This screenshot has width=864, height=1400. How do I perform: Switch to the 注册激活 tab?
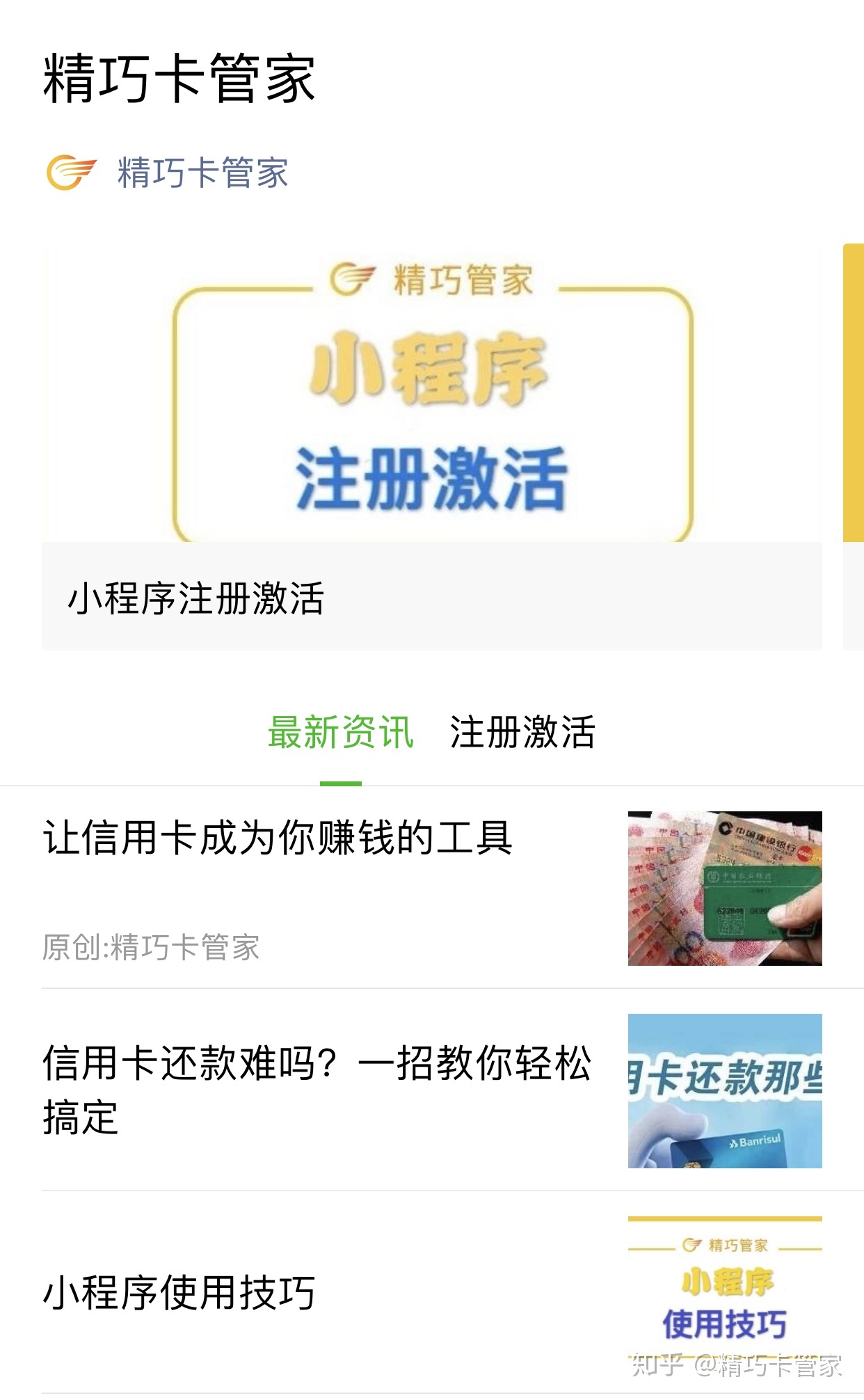(522, 733)
